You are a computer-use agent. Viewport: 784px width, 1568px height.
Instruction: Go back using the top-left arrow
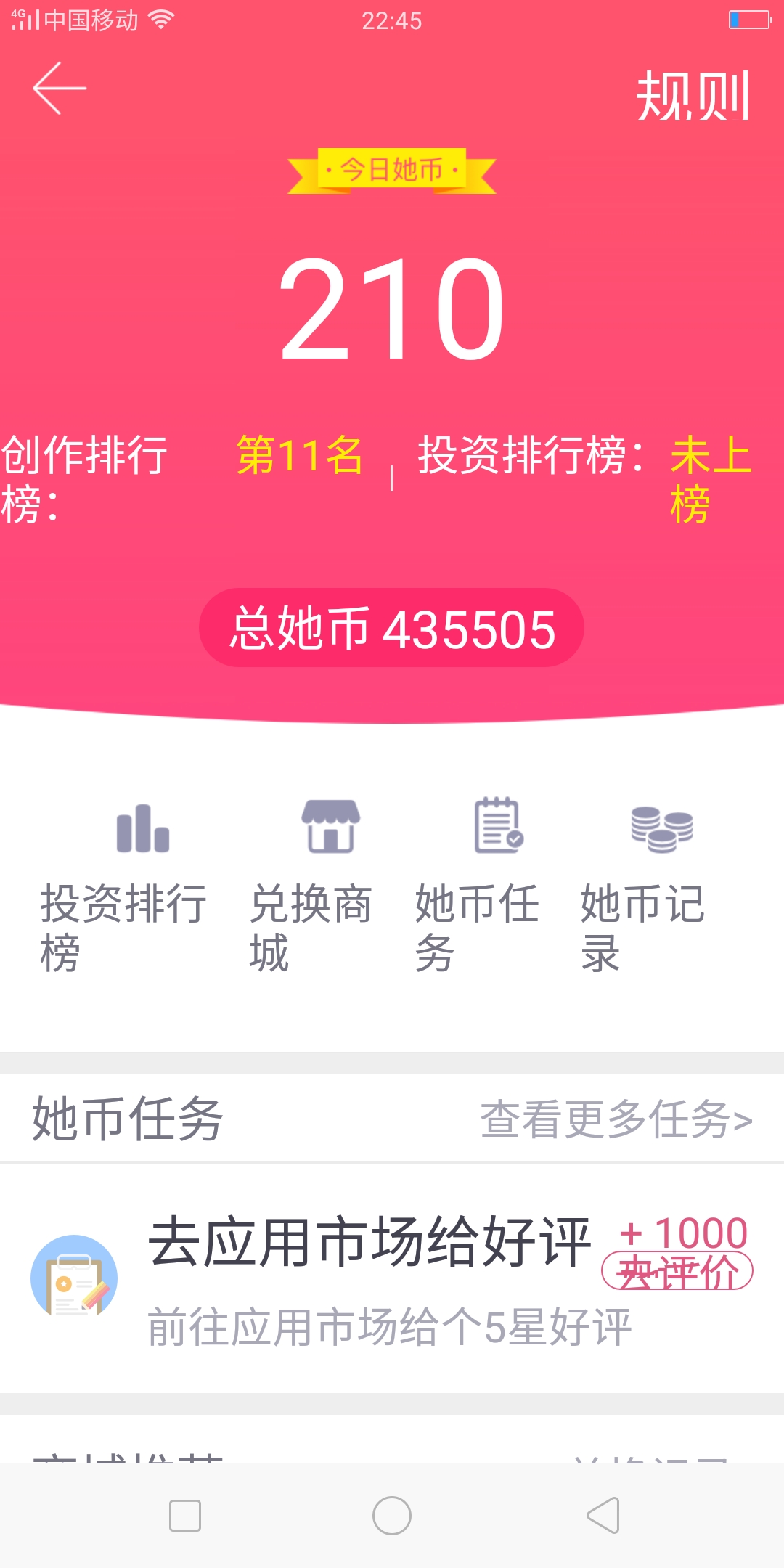click(x=60, y=88)
